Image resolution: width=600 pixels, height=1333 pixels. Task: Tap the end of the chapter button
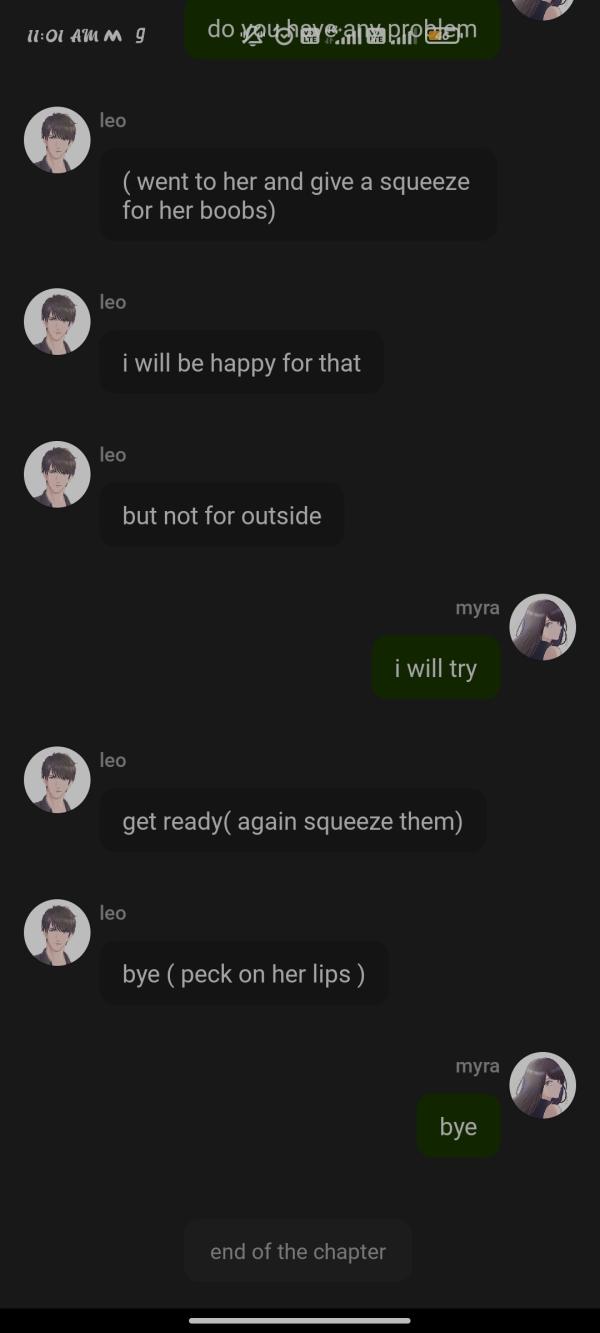click(298, 1251)
